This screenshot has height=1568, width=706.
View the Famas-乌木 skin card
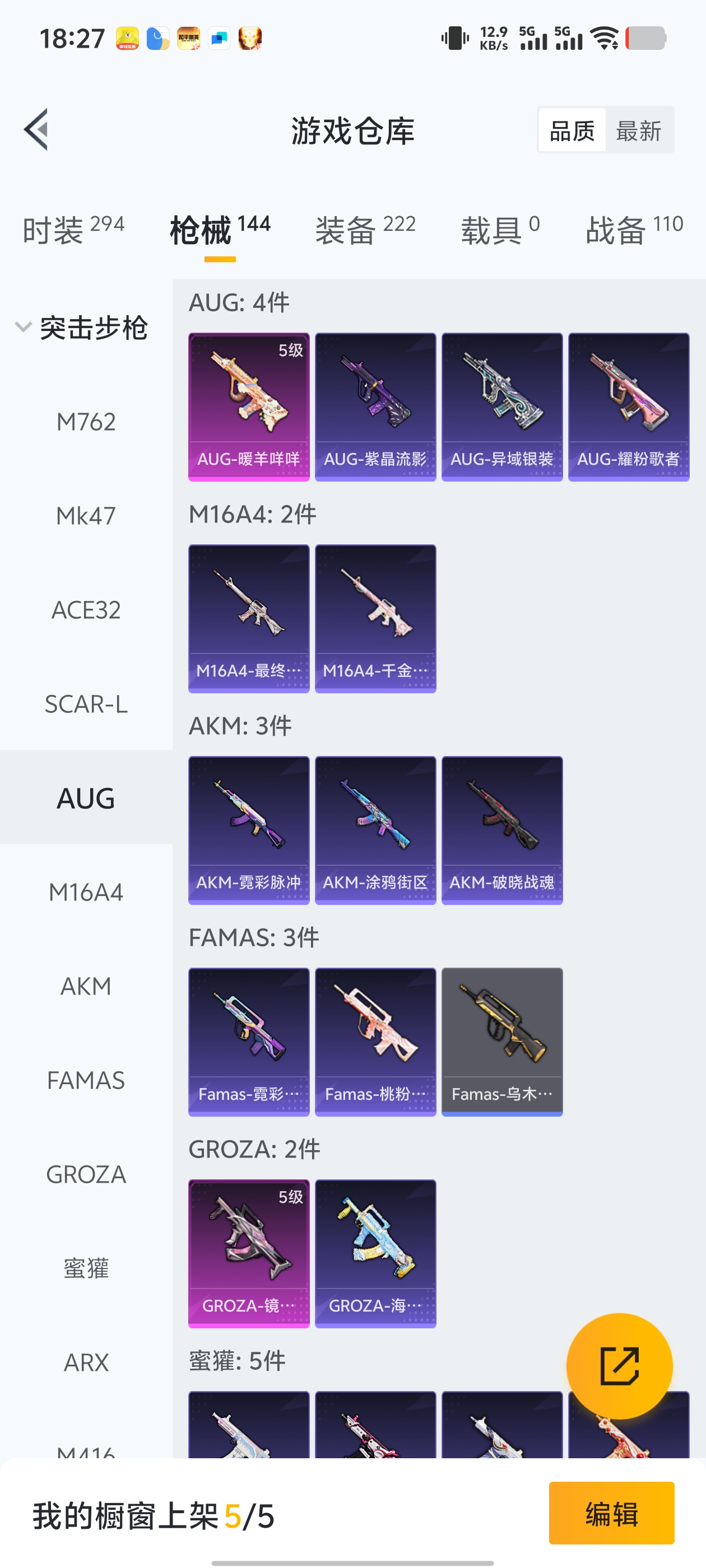(502, 1042)
